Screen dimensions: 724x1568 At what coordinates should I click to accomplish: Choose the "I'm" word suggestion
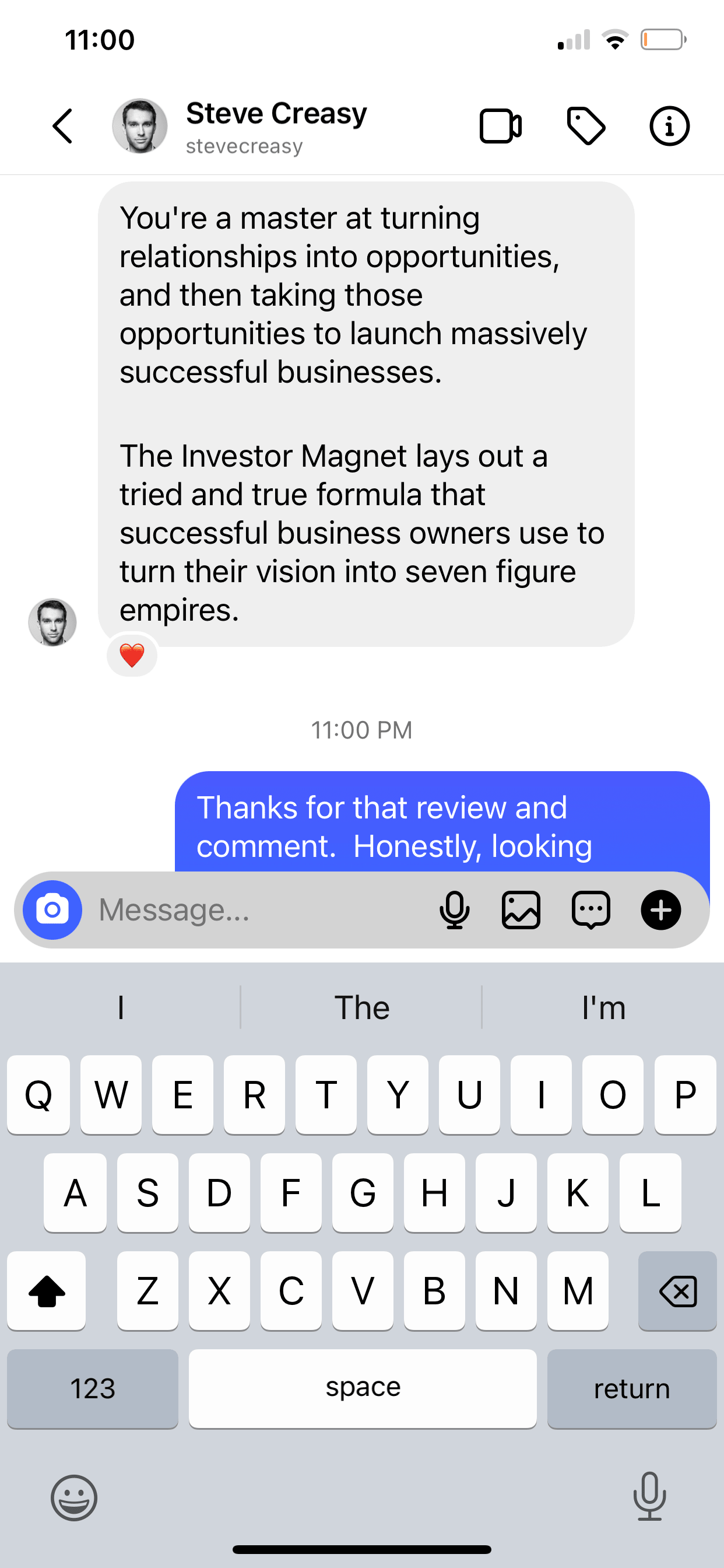point(603,1007)
